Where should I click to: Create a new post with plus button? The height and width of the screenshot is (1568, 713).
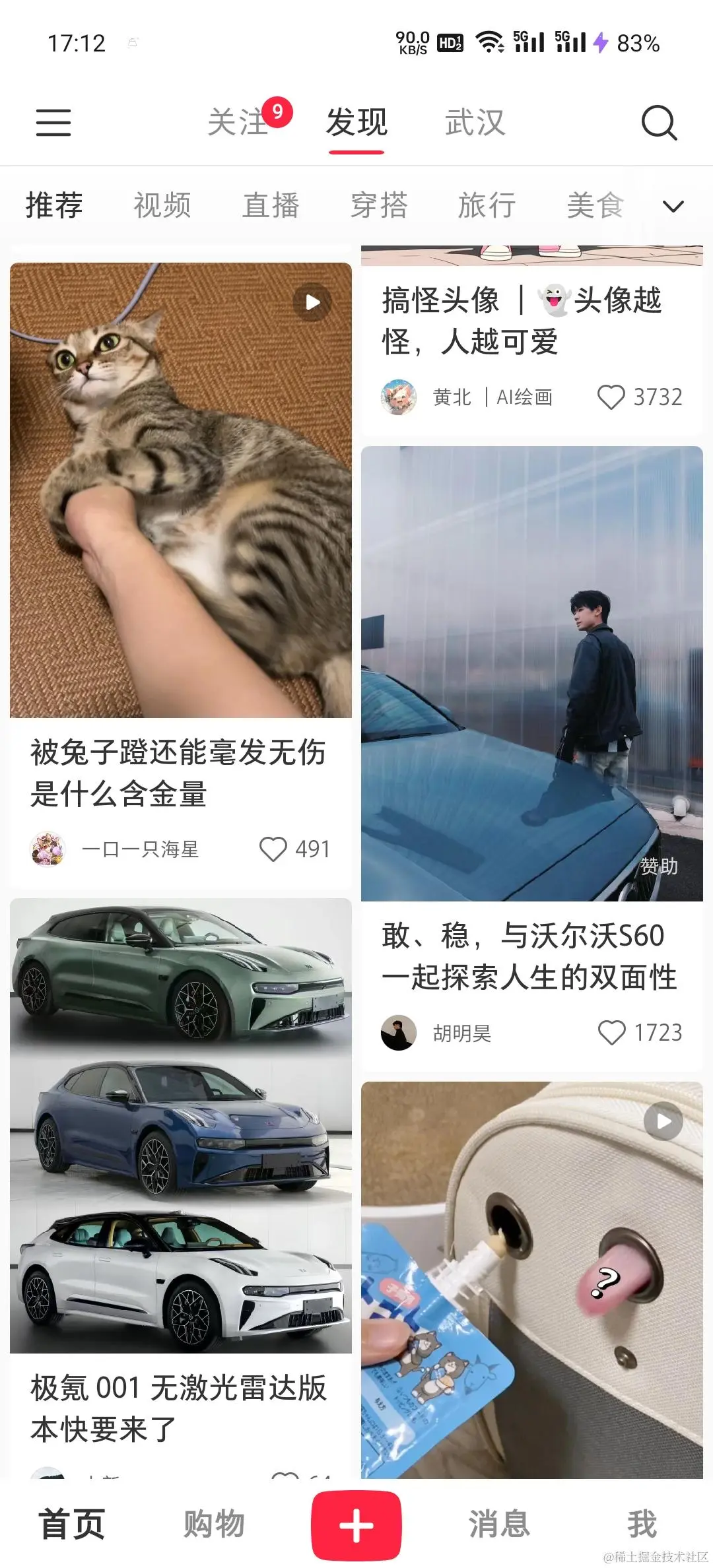356,1525
